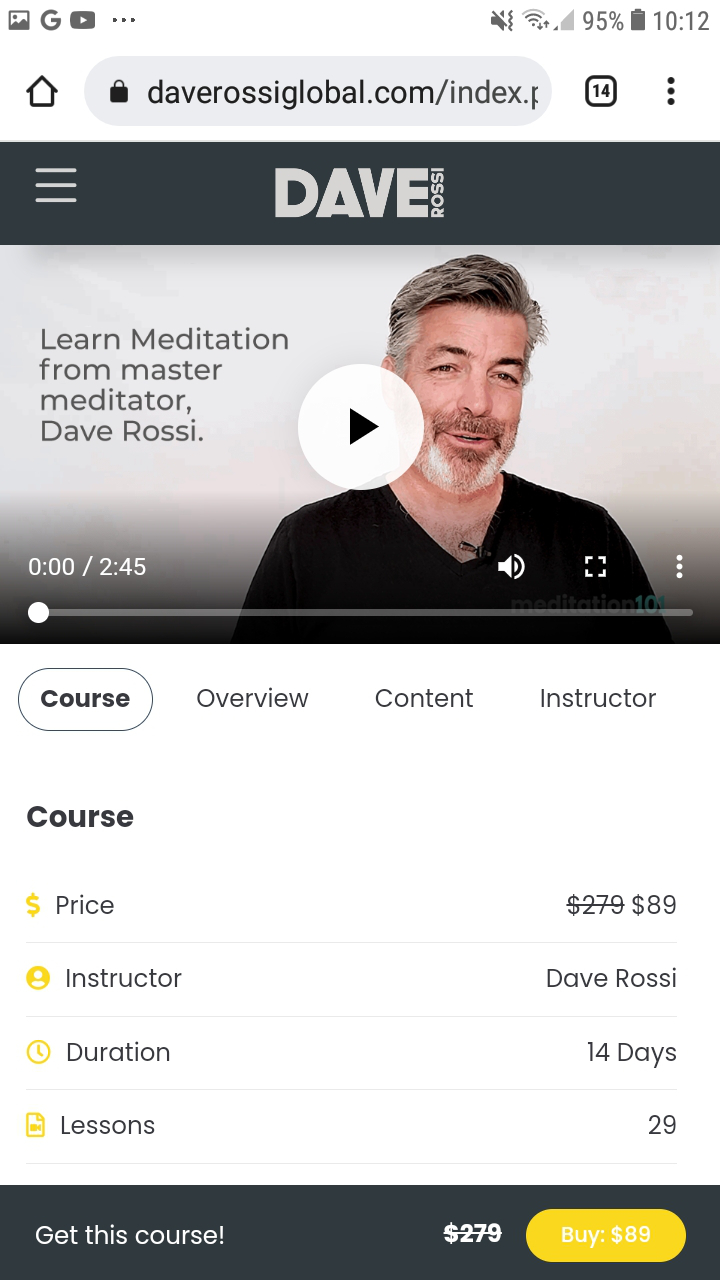Tap the Buy: $89 button
This screenshot has height=1280, width=720.
[x=605, y=1235]
